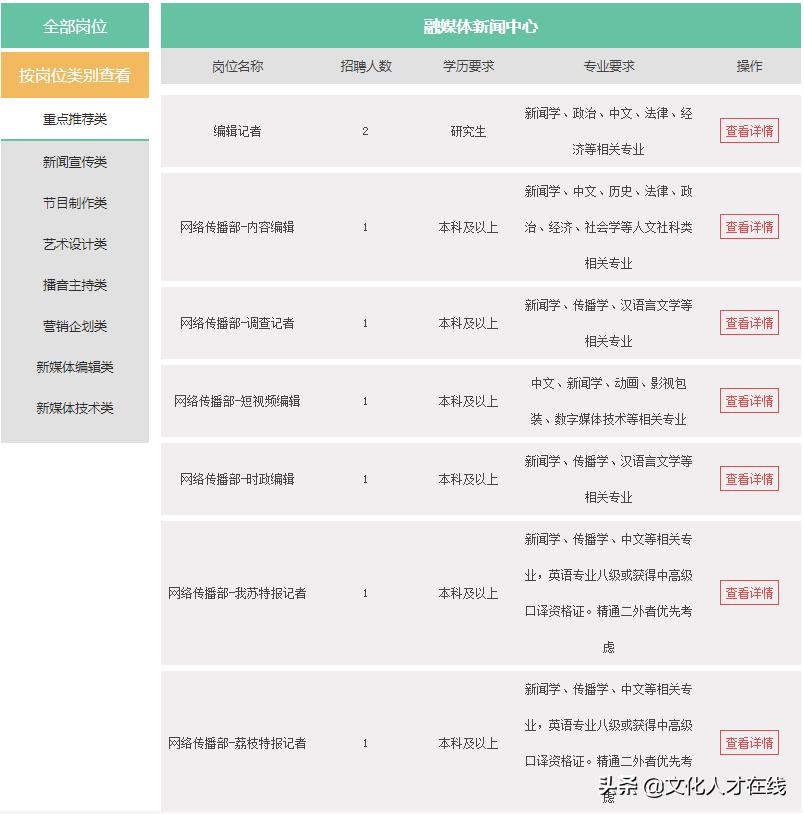Screen dimensions: 804x814
Task: Open 网络传播部-荔枝特稿记者 details
Action: (x=749, y=743)
